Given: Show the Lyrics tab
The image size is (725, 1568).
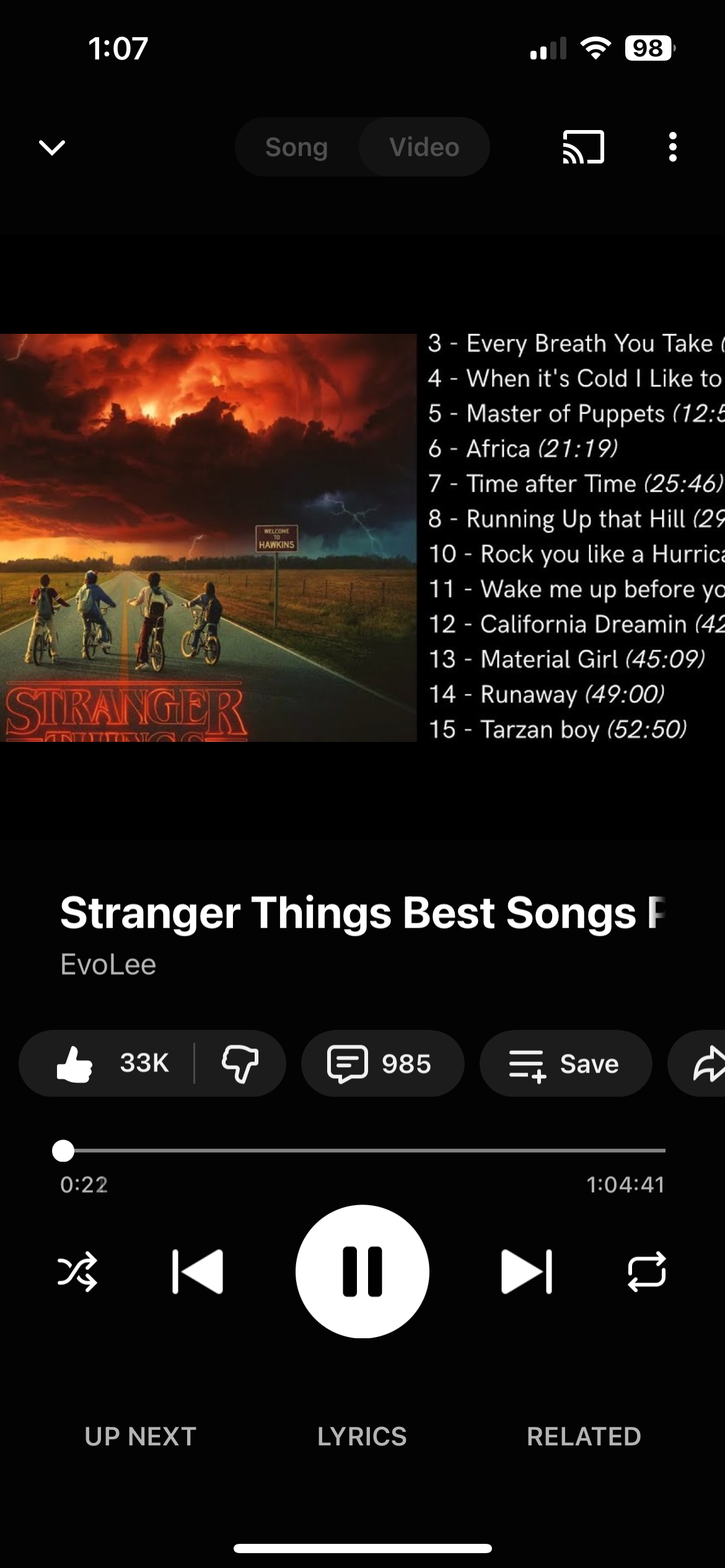Looking at the screenshot, I should pyautogui.click(x=362, y=1436).
